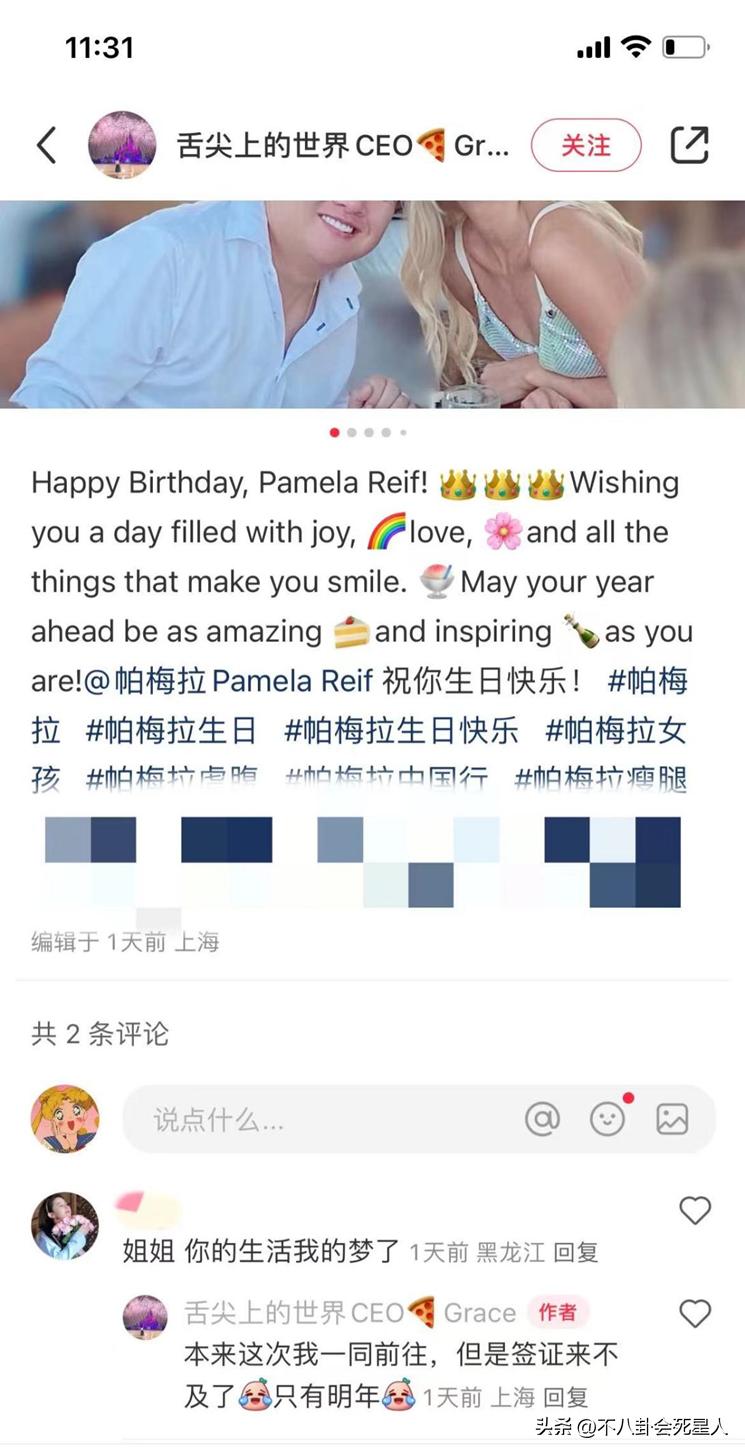Viewport: 745px width, 1453px height.
Task: Go back with the back arrow
Action: (47, 146)
